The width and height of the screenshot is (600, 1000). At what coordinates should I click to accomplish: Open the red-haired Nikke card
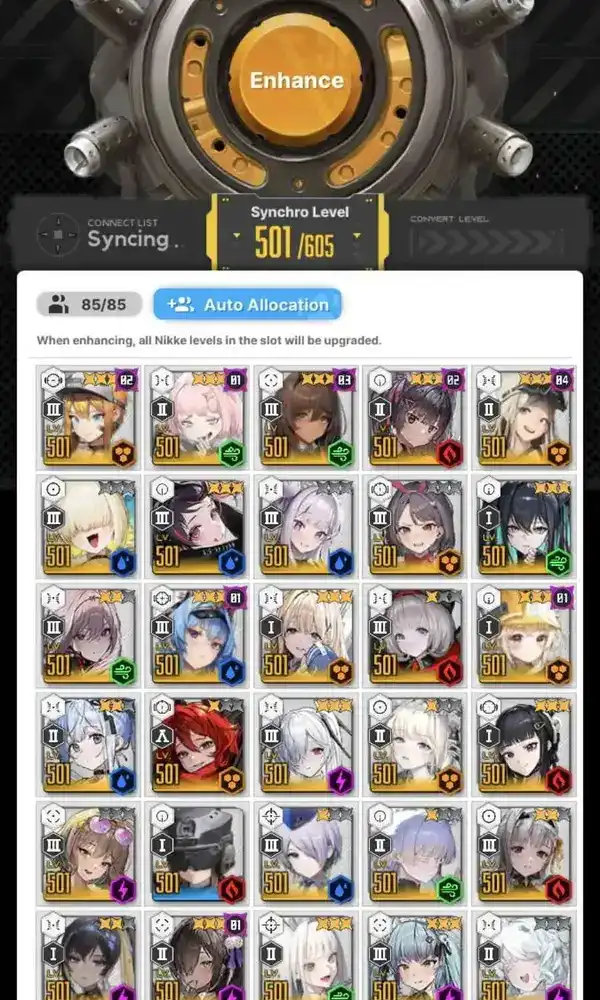coord(197,741)
